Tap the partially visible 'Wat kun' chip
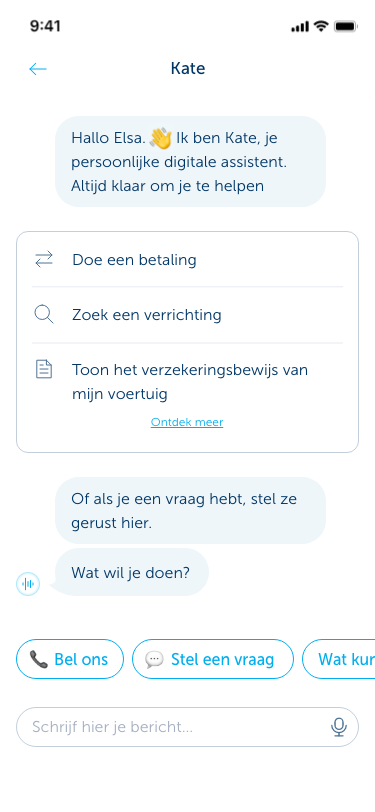The image size is (375, 812). coord(339,659)
